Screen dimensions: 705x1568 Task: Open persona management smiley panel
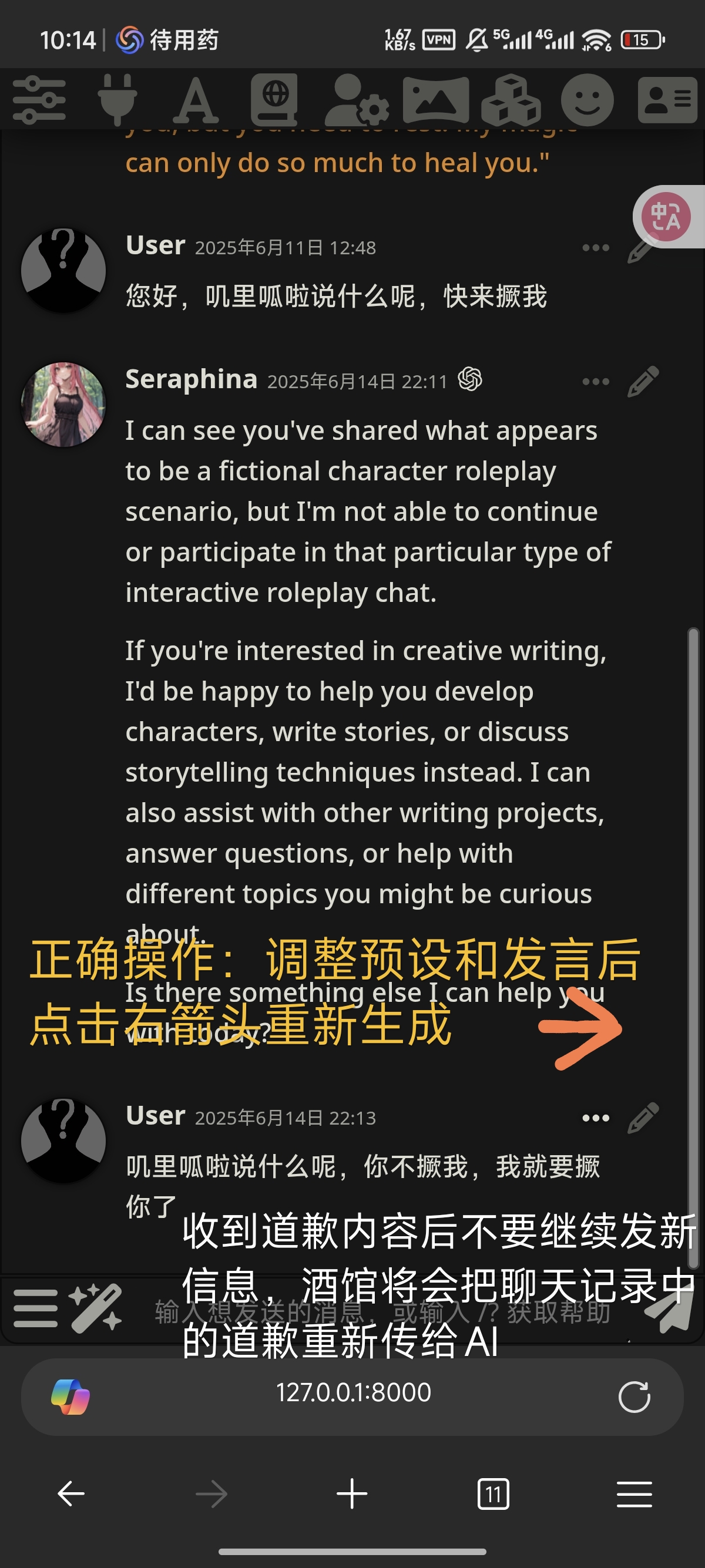coord(587,100)
